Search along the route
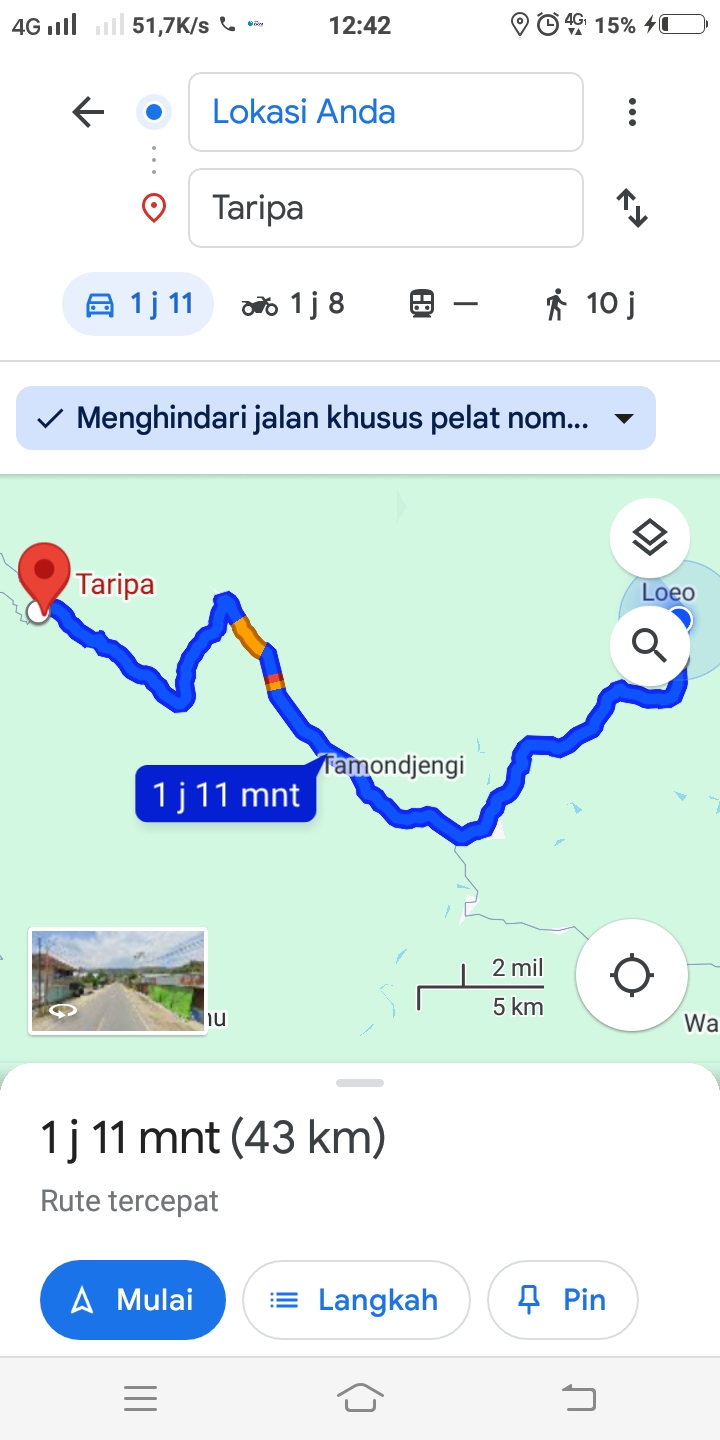 [x=650, y=646]
